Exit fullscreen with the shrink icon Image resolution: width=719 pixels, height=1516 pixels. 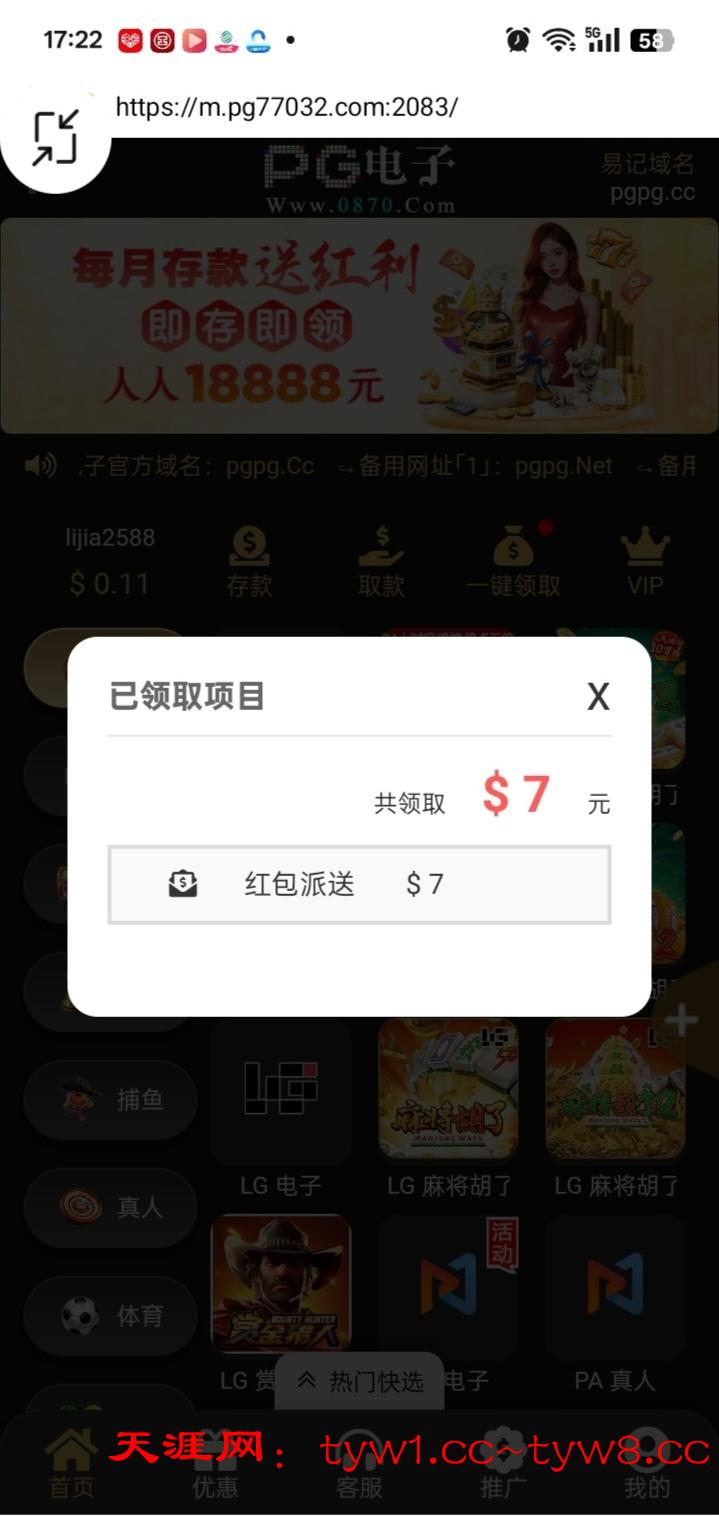55,138
